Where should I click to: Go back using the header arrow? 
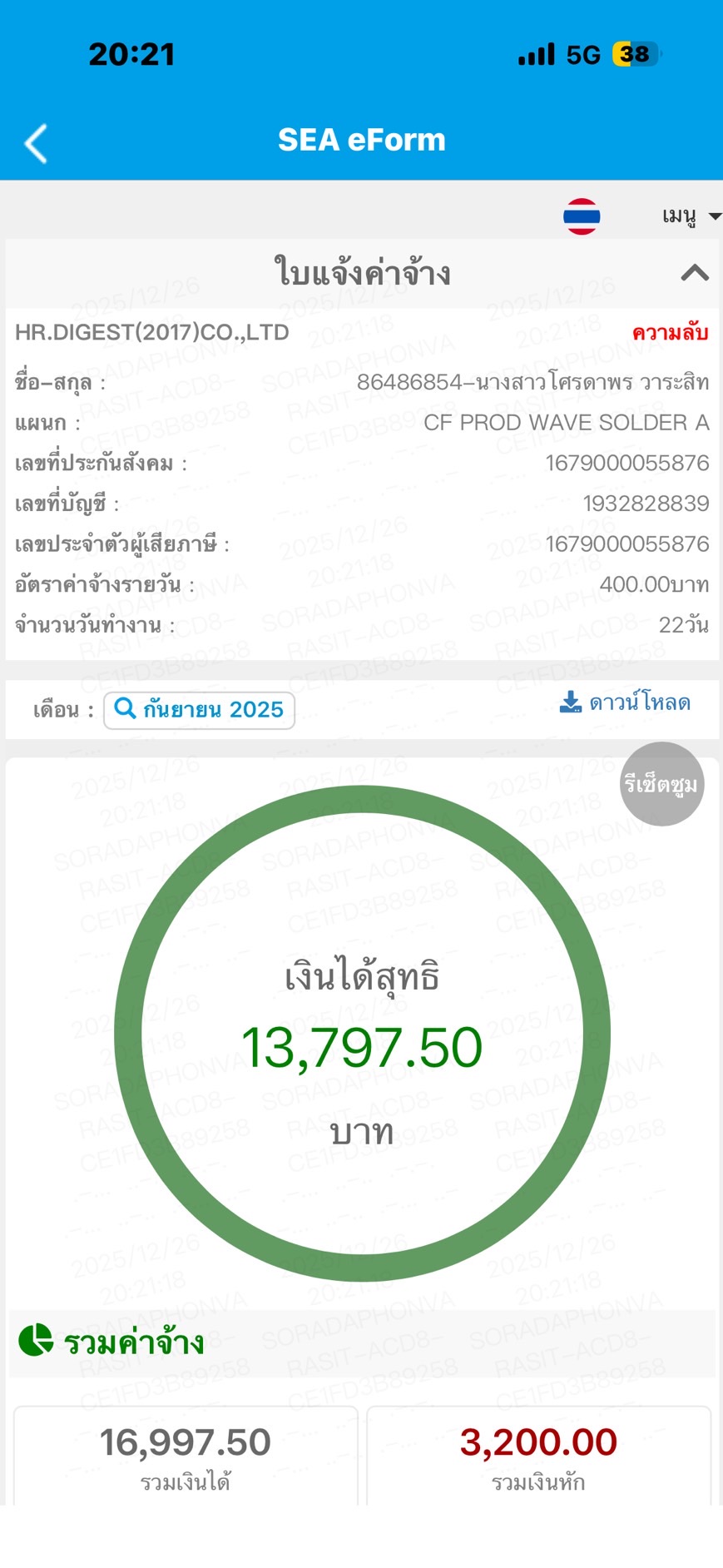pyautogui.click(x=36, y=143)
